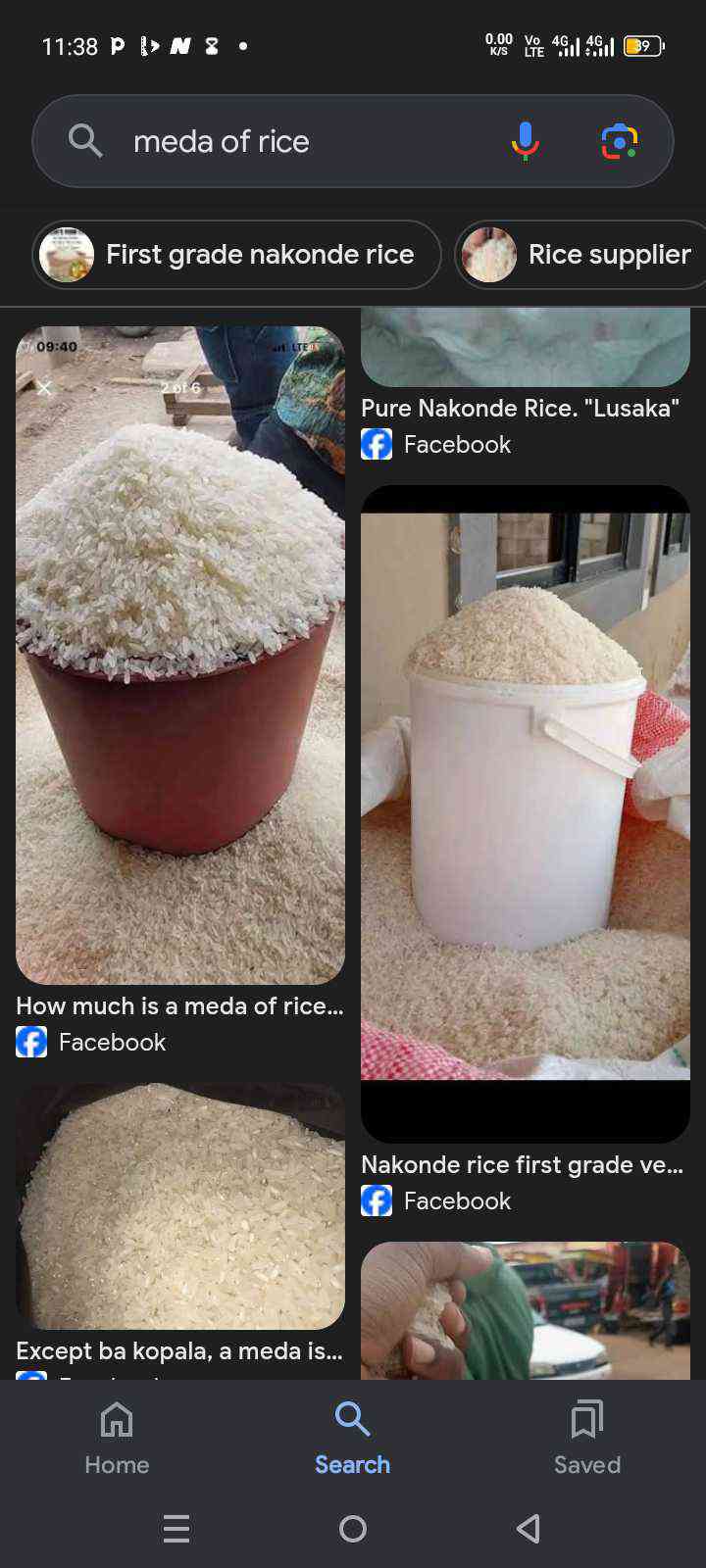Open 'How much is a meda of rice' result

click(x=180, y=657)
